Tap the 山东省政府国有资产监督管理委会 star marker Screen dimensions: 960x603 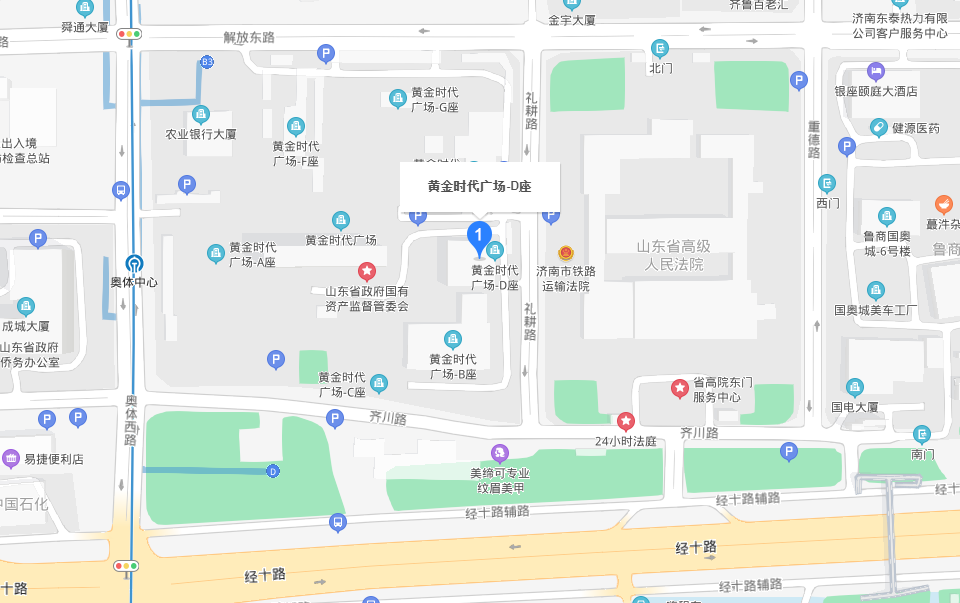[x=367, y=271]
